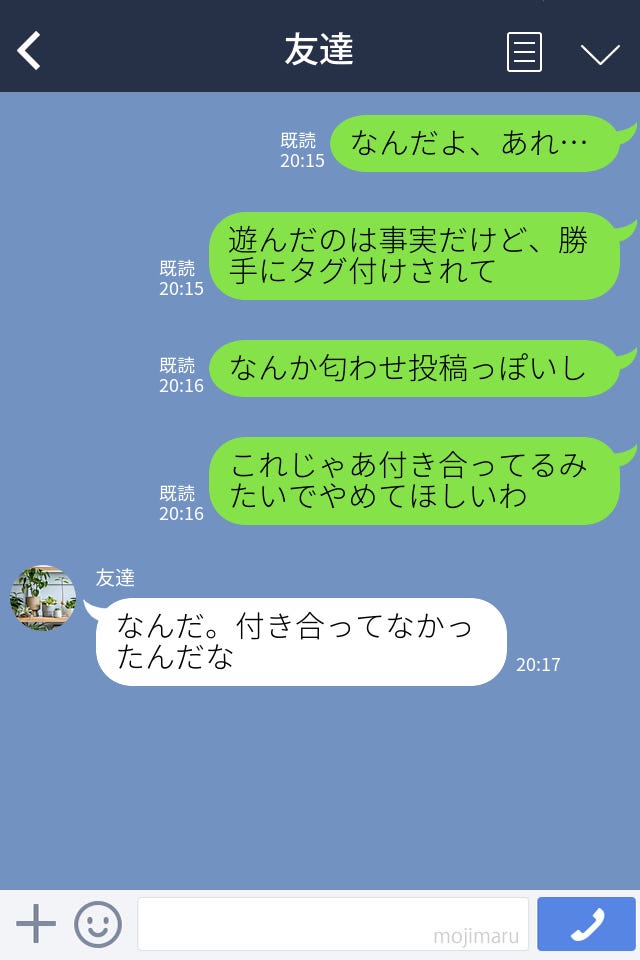The image size is (640, 960).
Task: Expand the chat menu chevron
Action: coord(600,53)
